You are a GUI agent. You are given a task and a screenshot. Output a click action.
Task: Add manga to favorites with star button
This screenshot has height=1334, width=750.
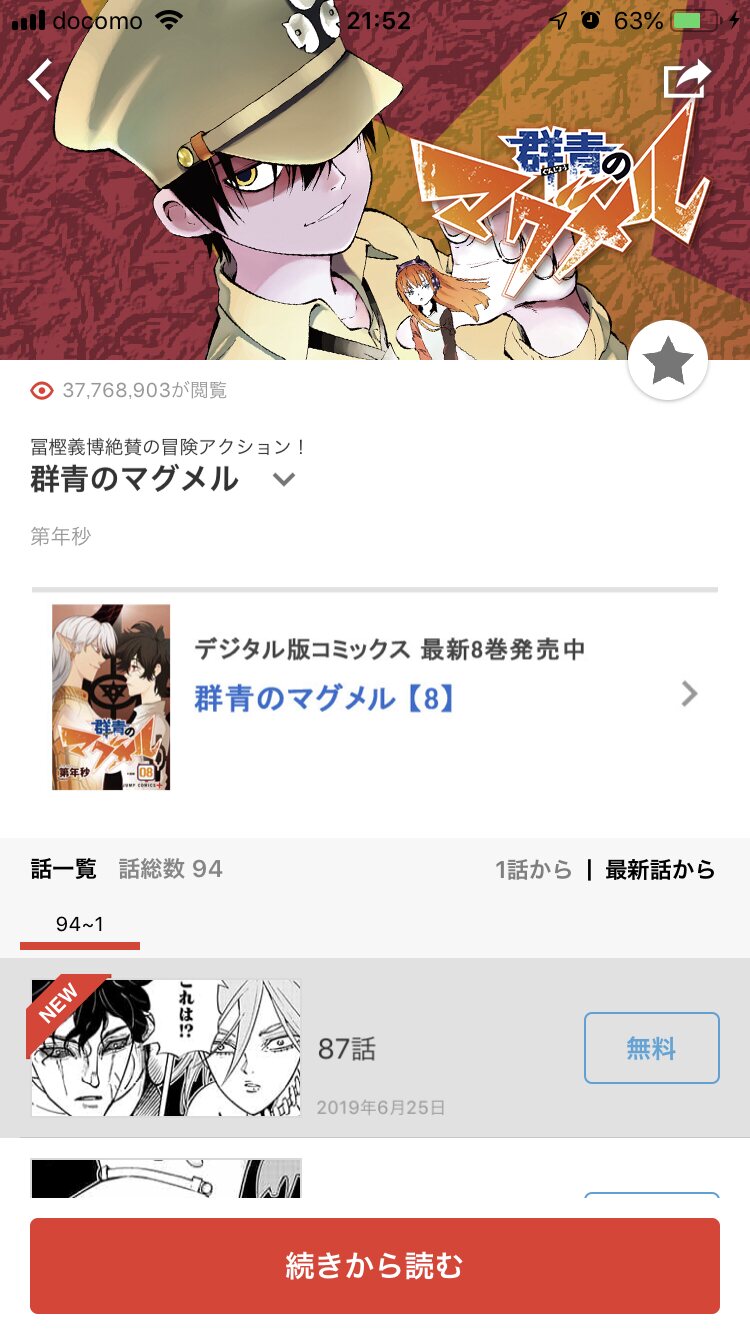point(668,362)
